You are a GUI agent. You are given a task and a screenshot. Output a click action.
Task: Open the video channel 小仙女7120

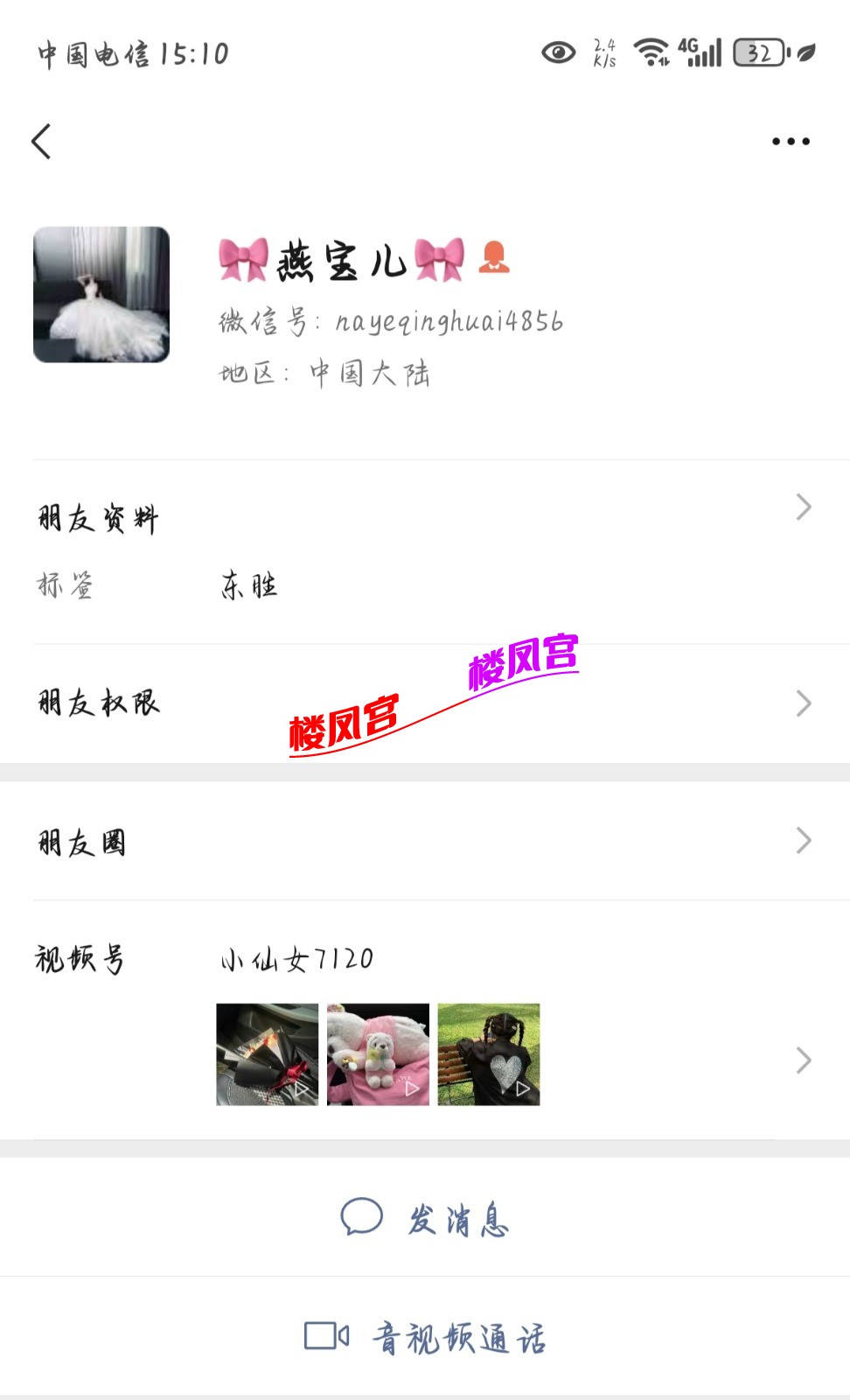[x=297, y=958]
